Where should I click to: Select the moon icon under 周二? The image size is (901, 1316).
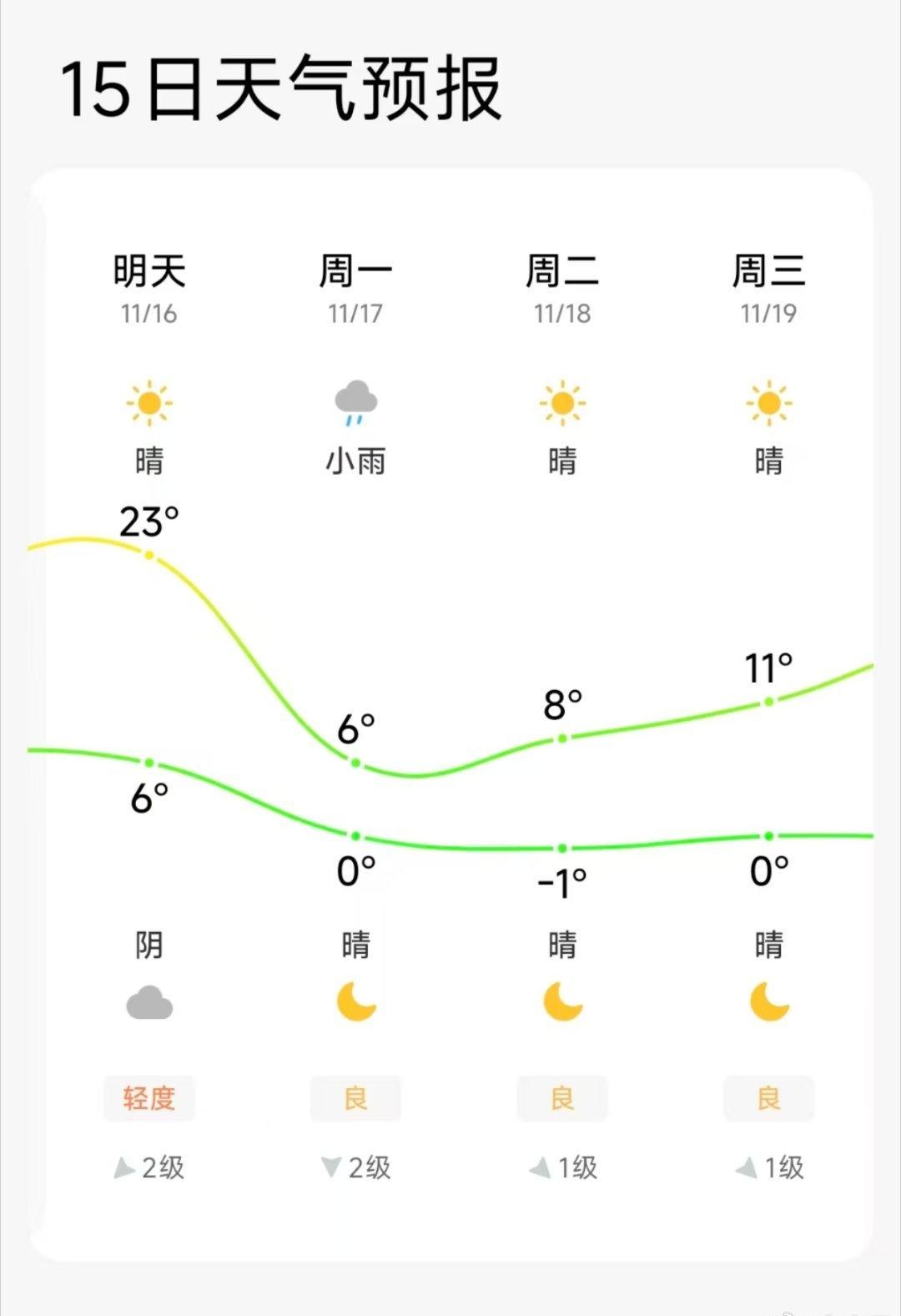point(562,1001)
